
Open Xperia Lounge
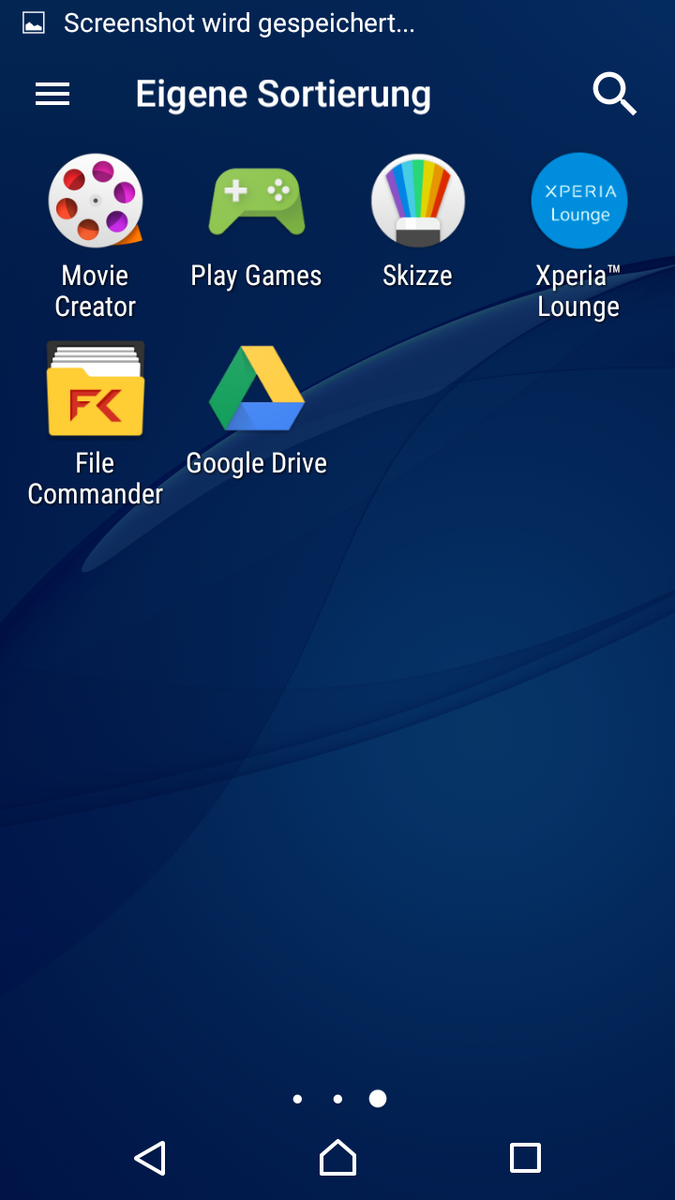[x=579, y=201]
